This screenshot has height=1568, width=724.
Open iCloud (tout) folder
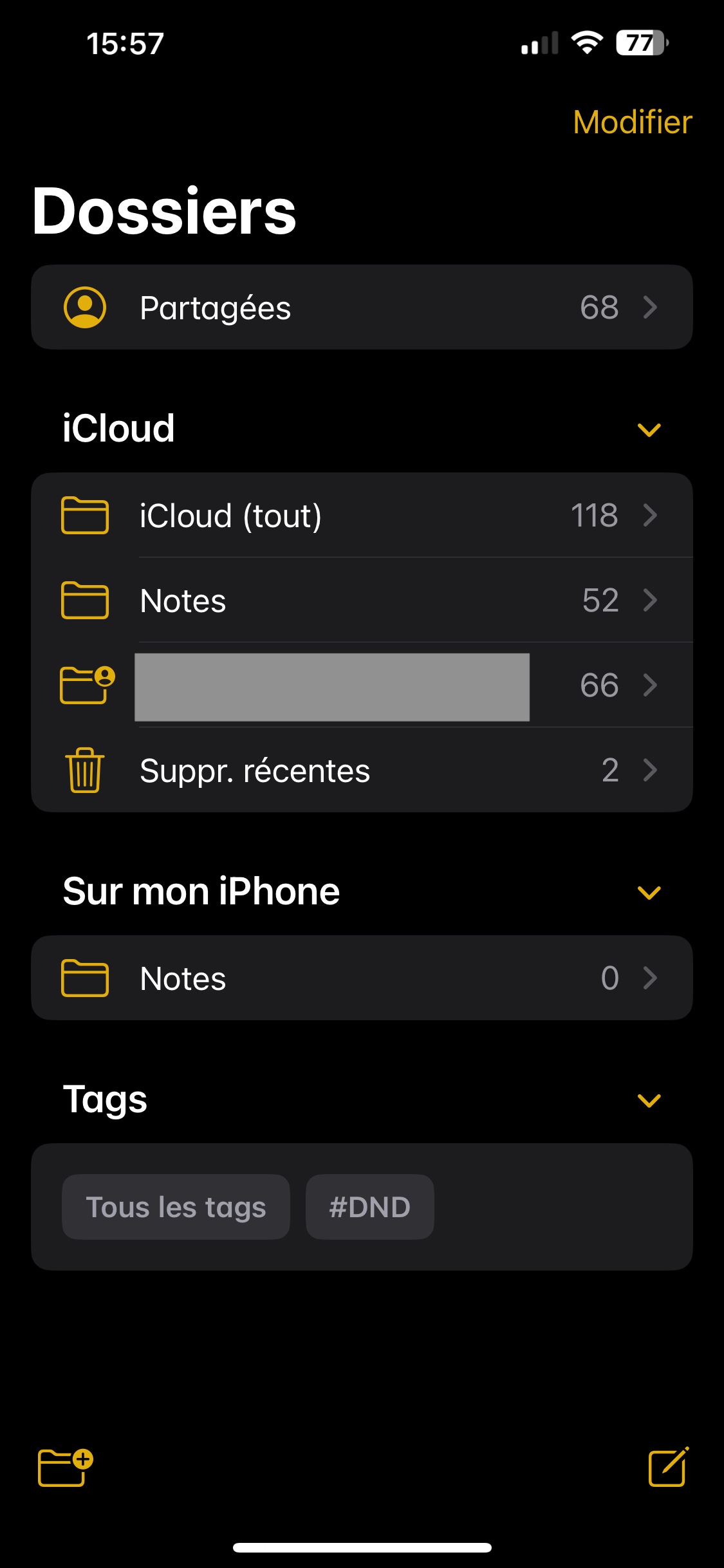click(362, 516)
